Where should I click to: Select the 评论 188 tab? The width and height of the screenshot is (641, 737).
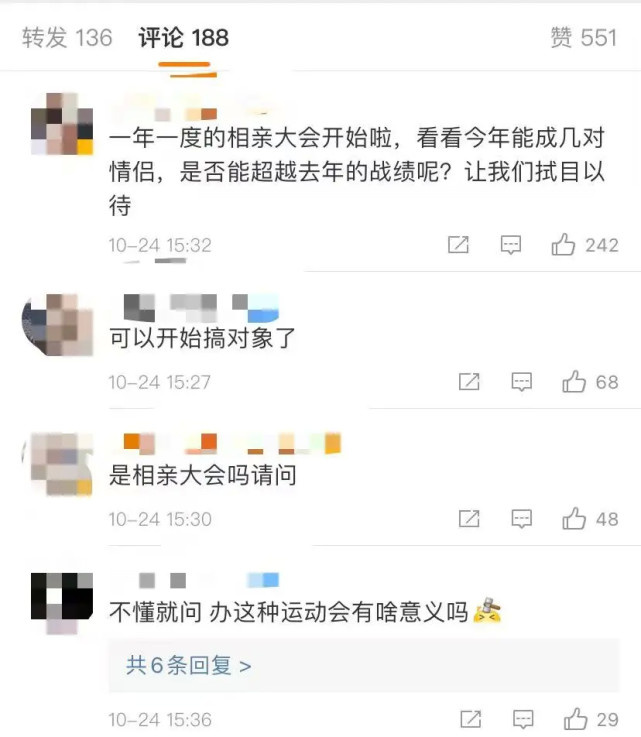[x=183, y=38]
